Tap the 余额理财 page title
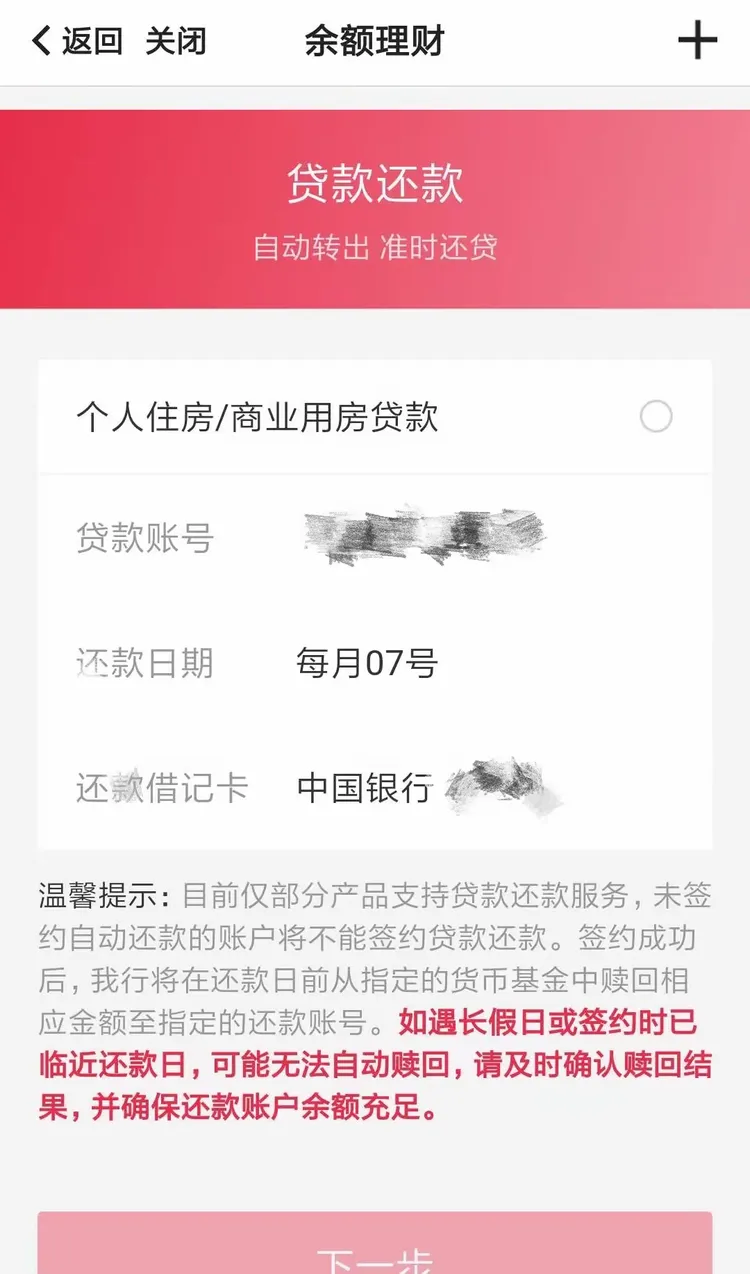 coord(375,42)
